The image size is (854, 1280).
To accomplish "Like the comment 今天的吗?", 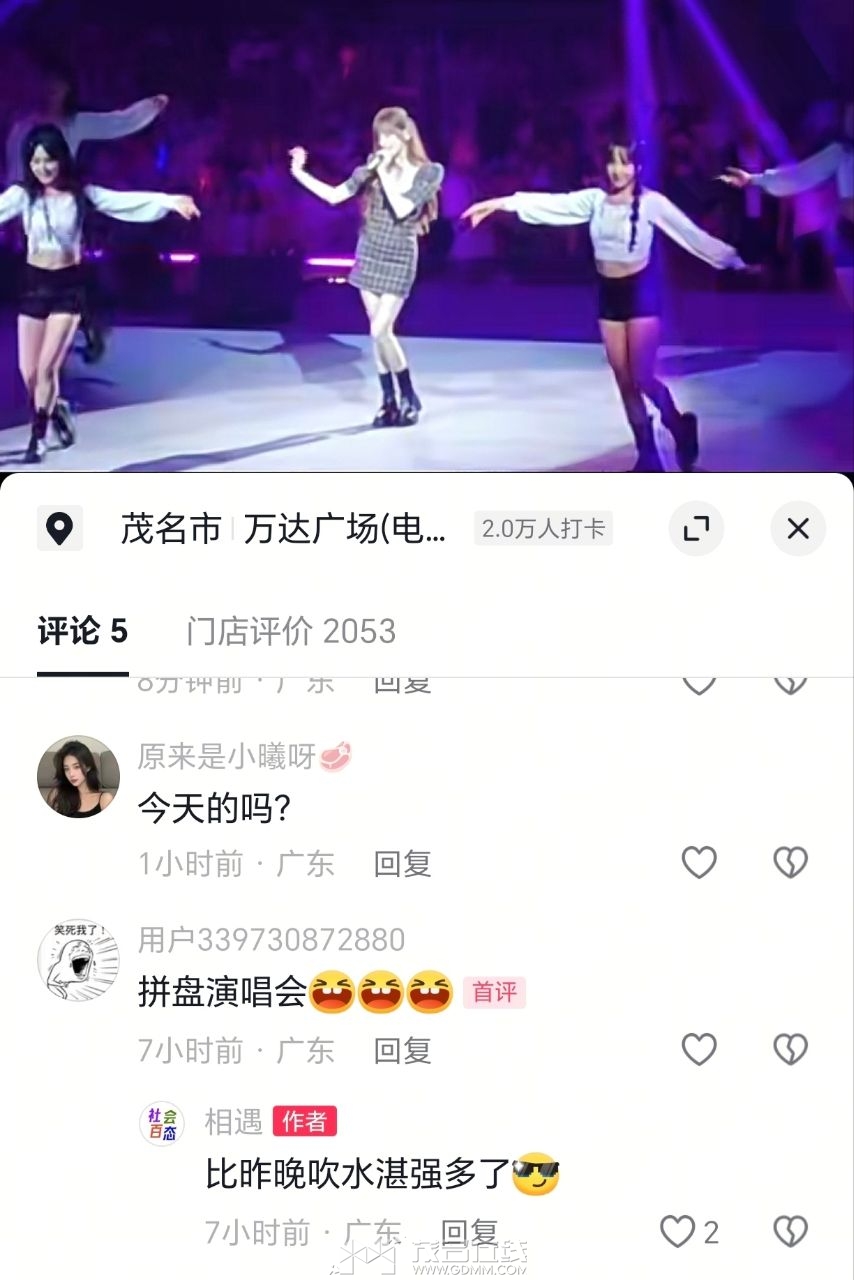I will pos(699,862).
